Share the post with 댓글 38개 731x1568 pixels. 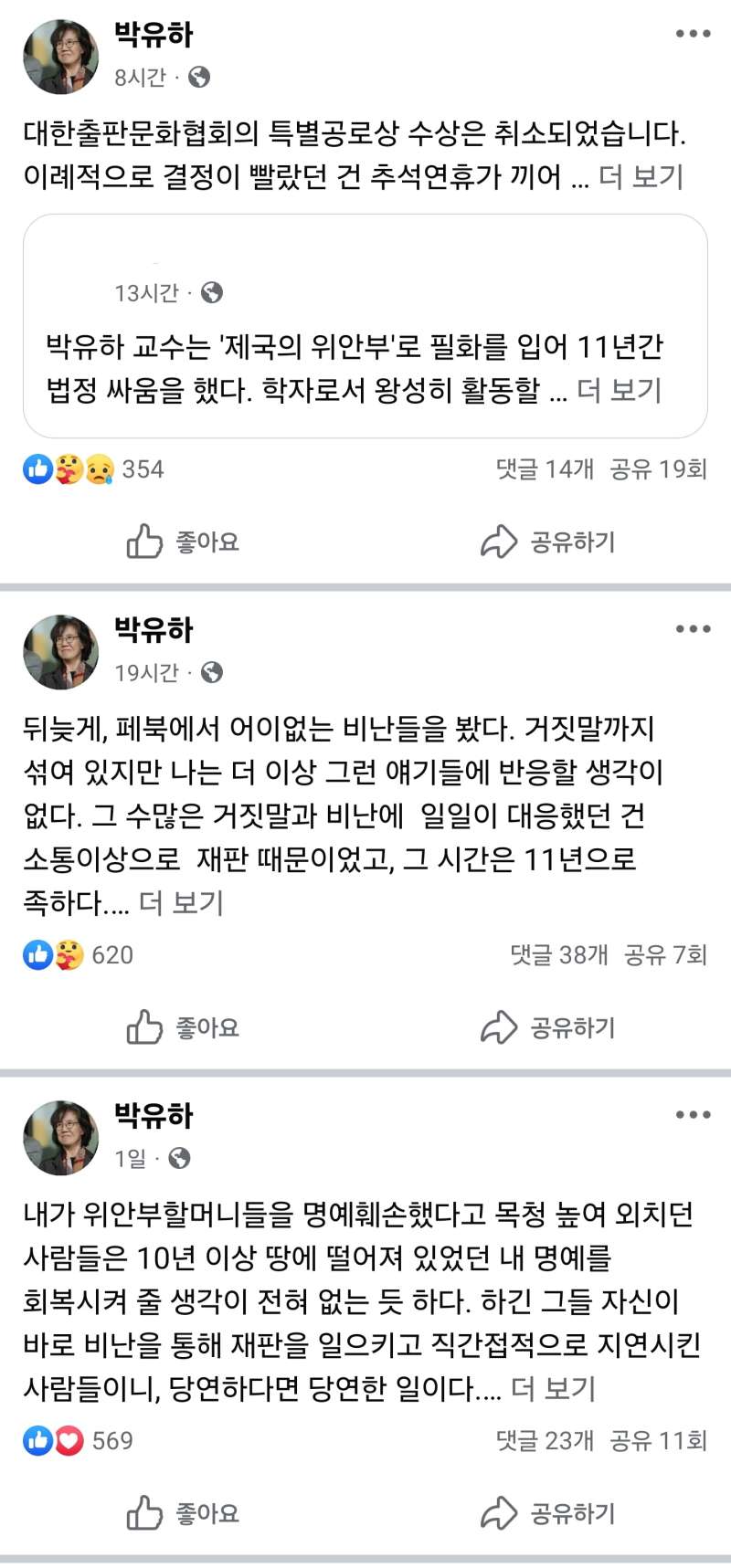548,1027
